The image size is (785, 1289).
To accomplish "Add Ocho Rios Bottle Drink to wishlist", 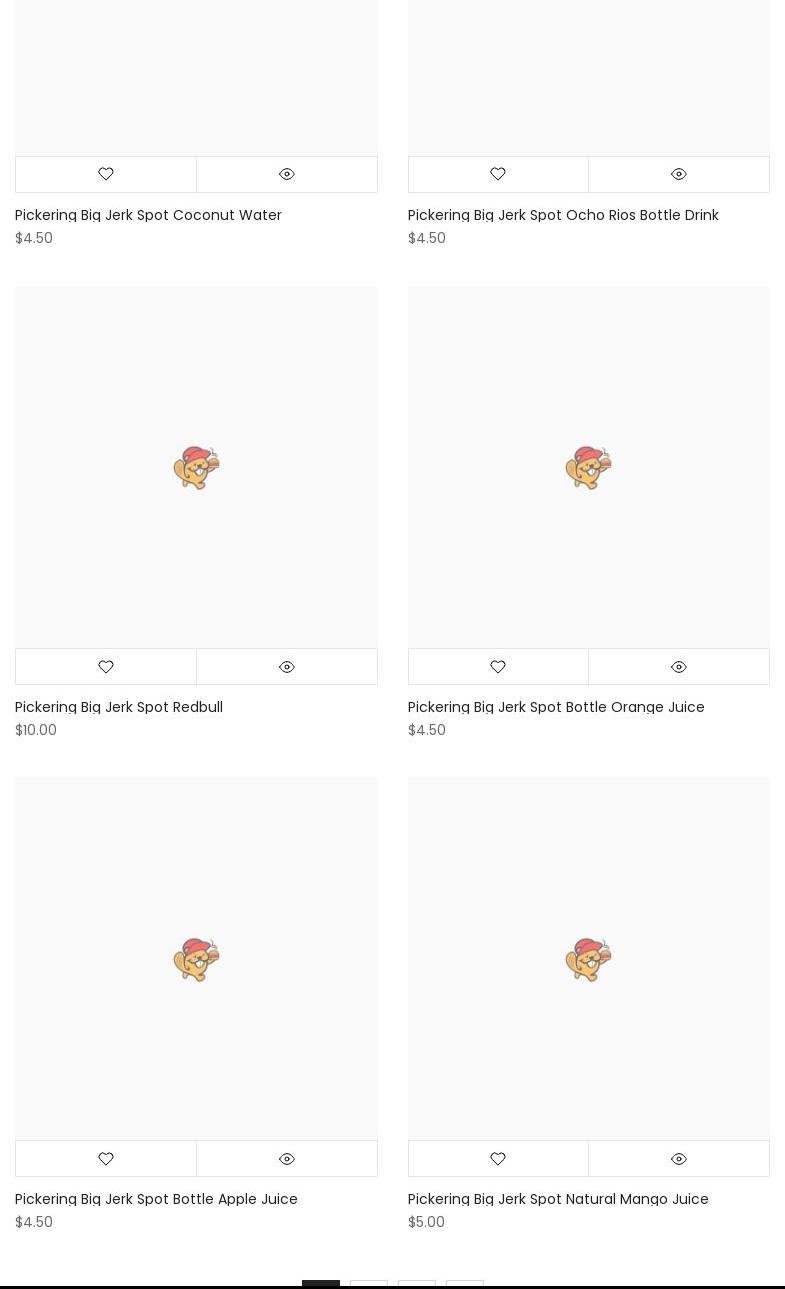I will click(498, 174).
